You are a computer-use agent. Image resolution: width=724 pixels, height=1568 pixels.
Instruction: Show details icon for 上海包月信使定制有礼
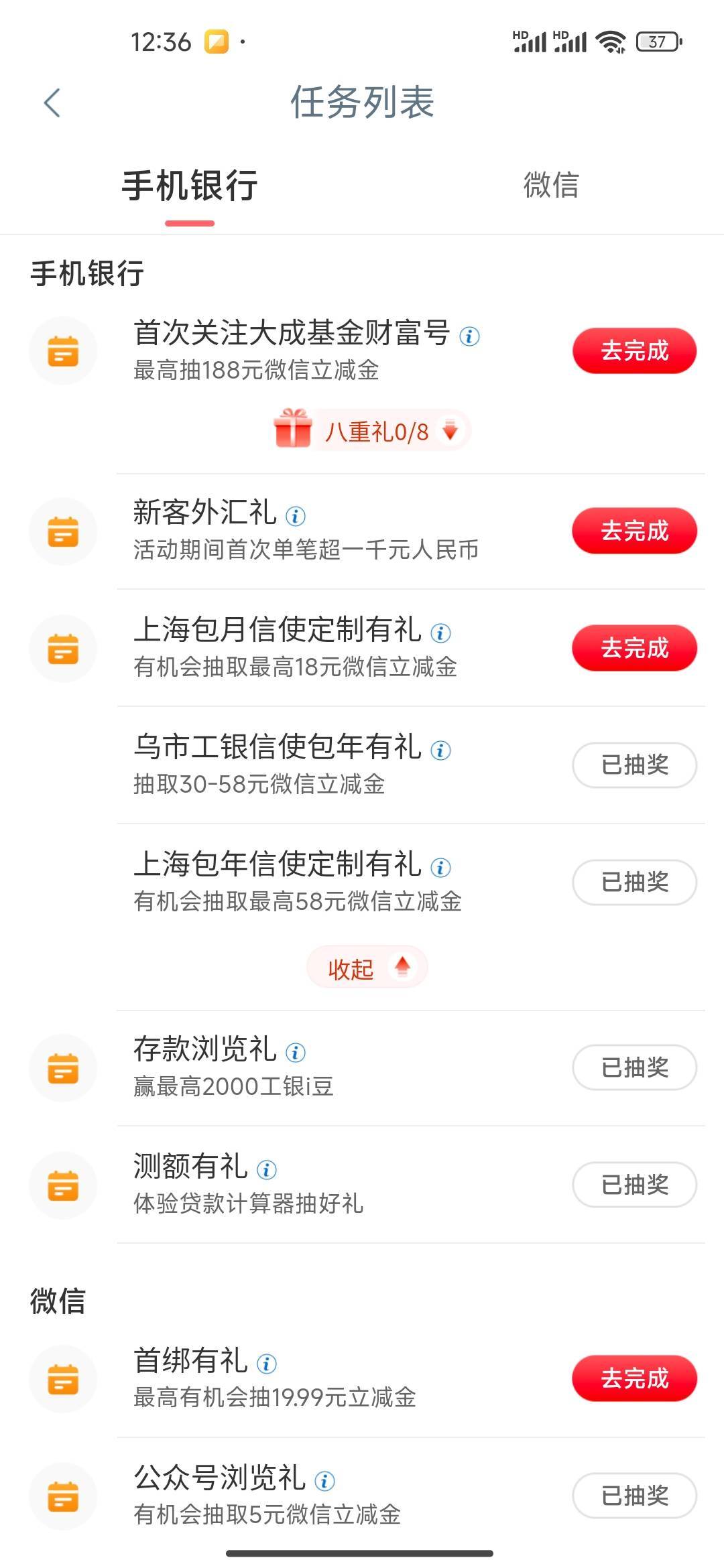(440, 633)
